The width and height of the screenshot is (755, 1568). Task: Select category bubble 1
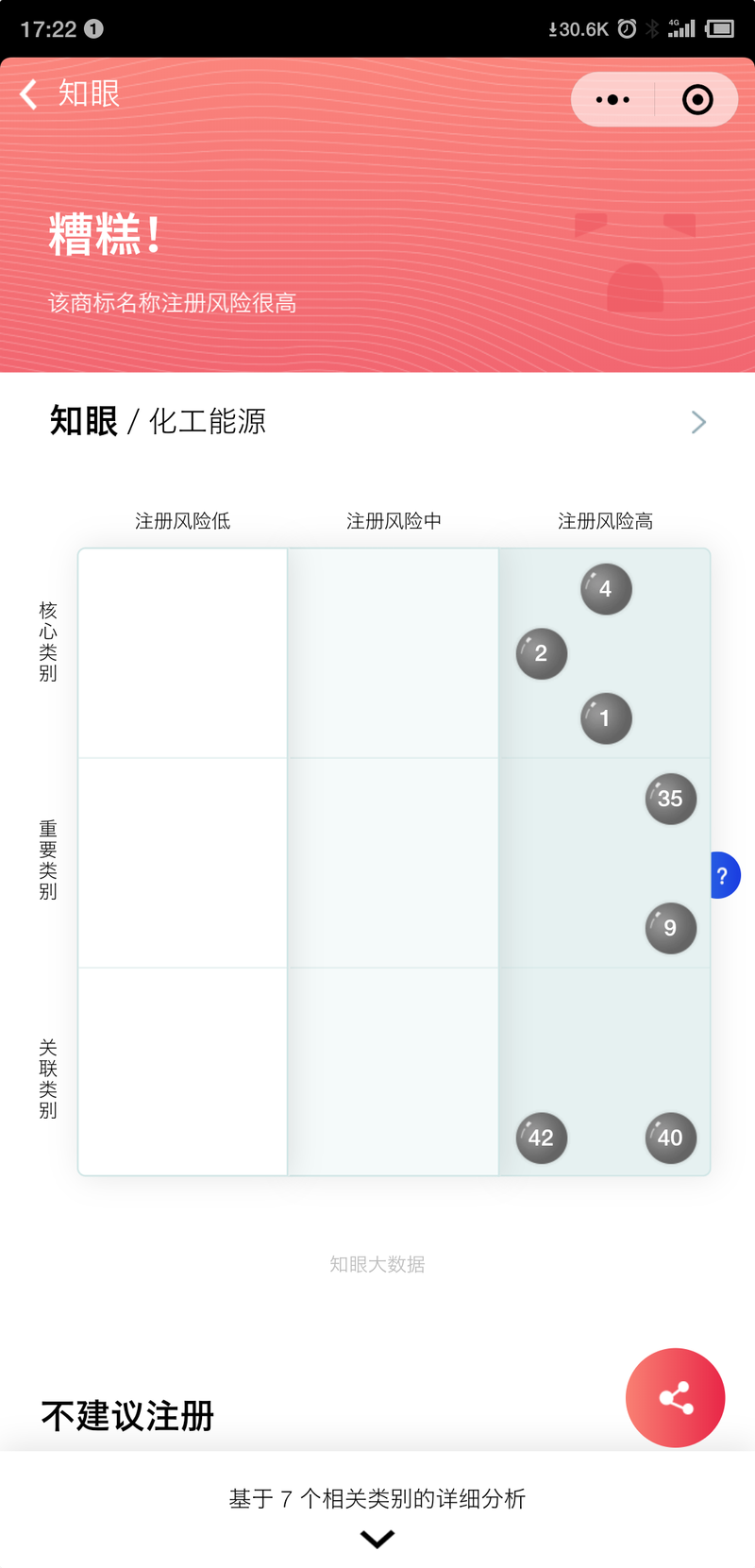coord(606,718)
